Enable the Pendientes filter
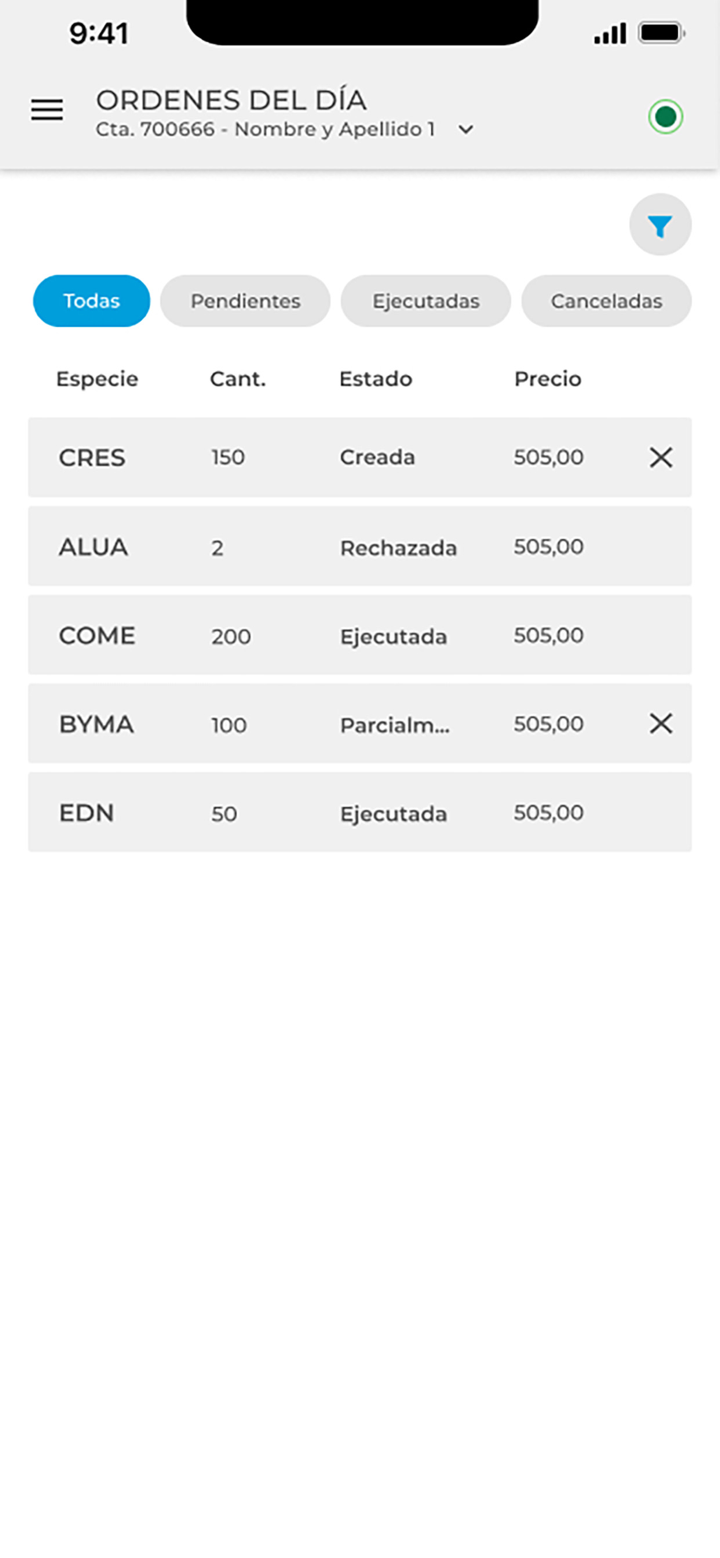Image resolution: width=720 pixels, height=1558 pixels. tap(245, 301)
